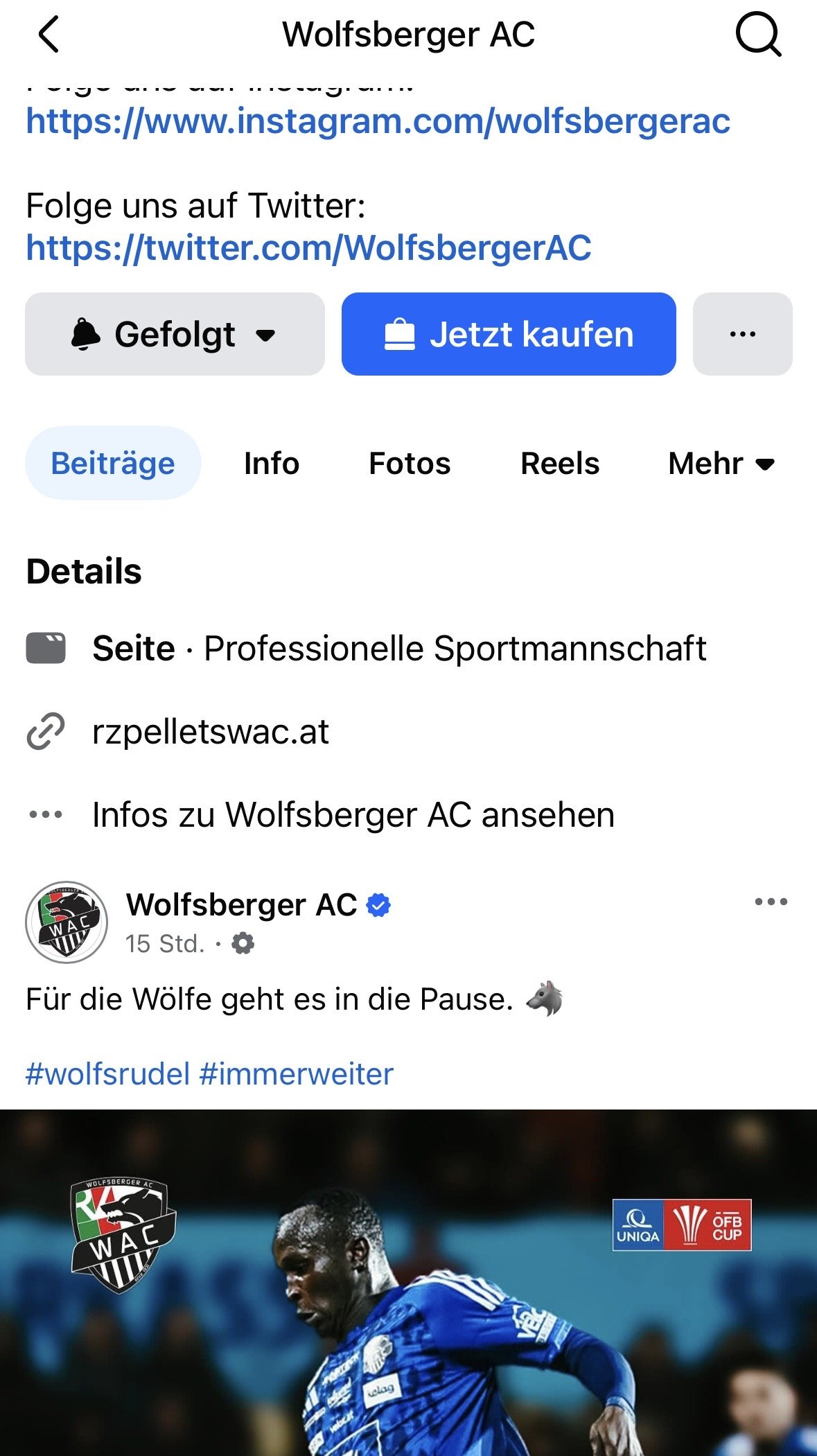Viewport: 817px width, 1456px height.
Task: Open the rzpelletswac.at website link
Action: (210, 732)
